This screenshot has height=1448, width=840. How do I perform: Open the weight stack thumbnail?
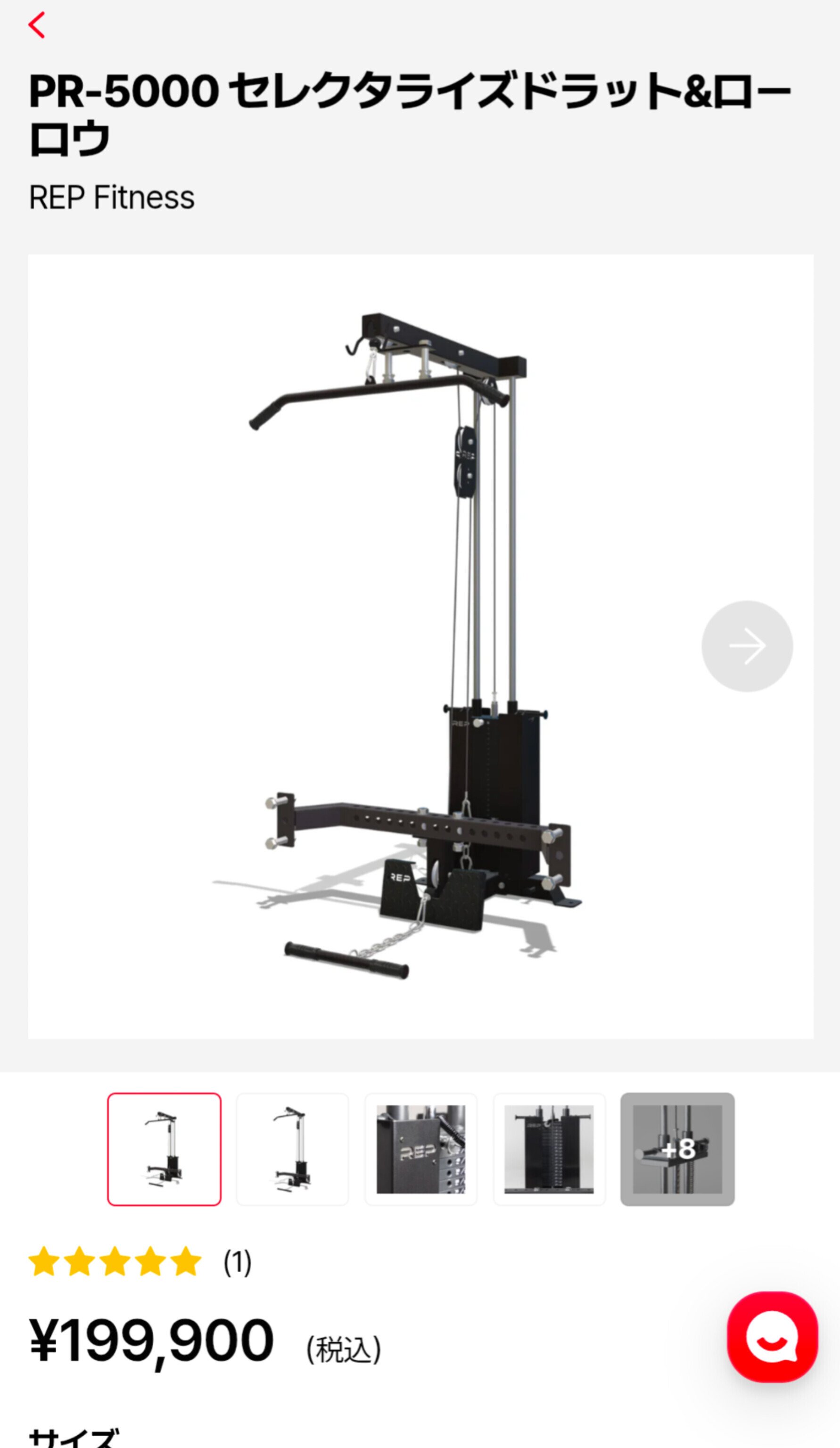pyautogui.click(x=549, y=1149)
